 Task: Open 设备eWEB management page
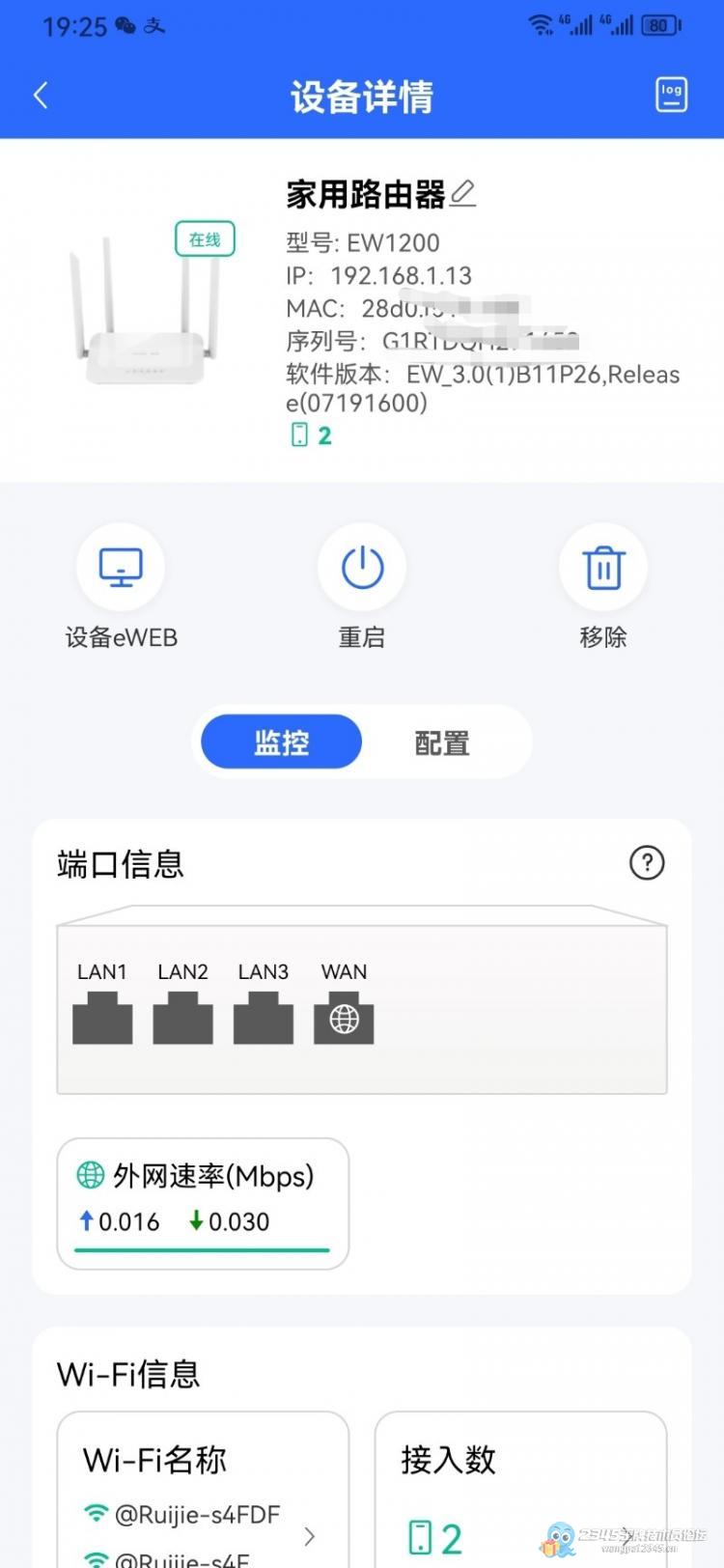pos(121,586)
